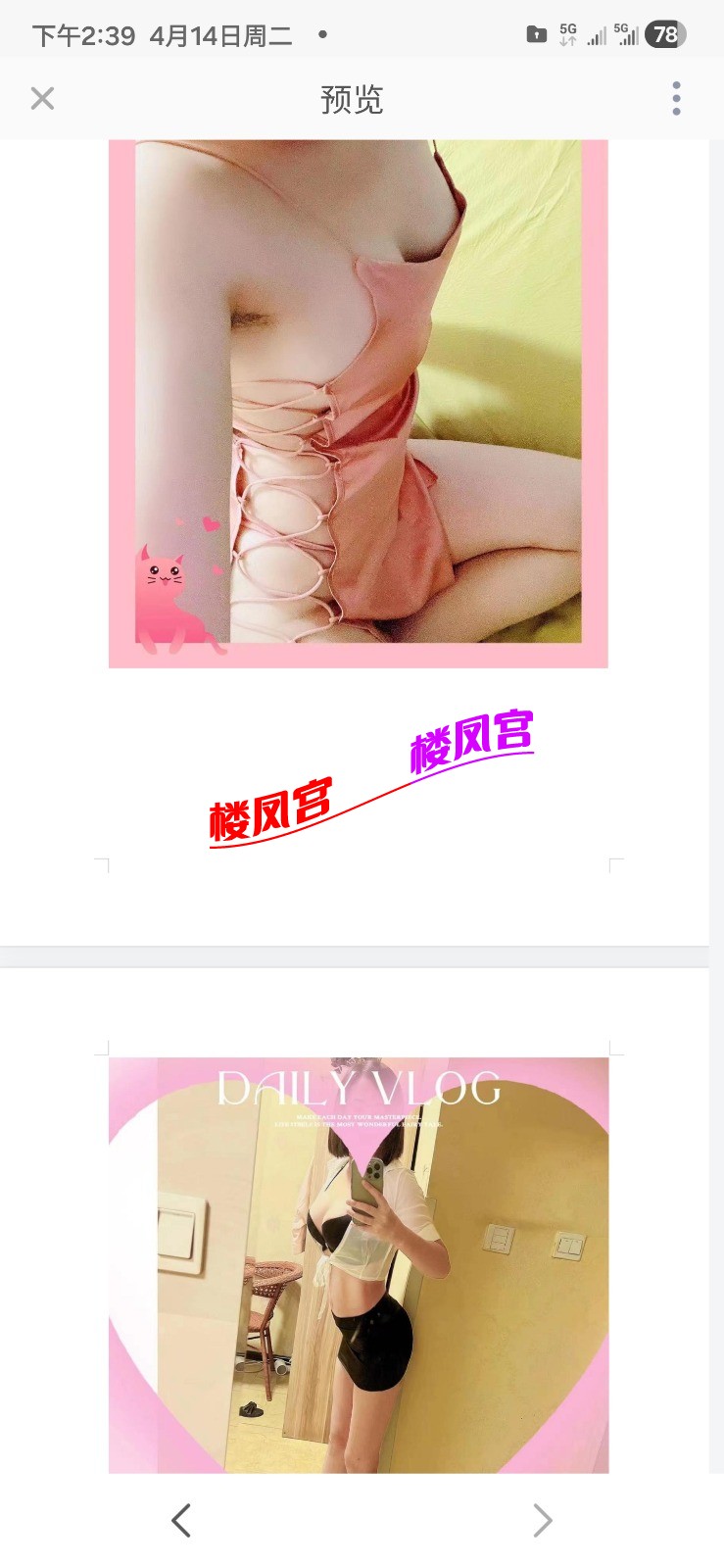Open the DAILY VLOG mirror selfie image
Screen dimensions: 724x1568
[358, 1264]
